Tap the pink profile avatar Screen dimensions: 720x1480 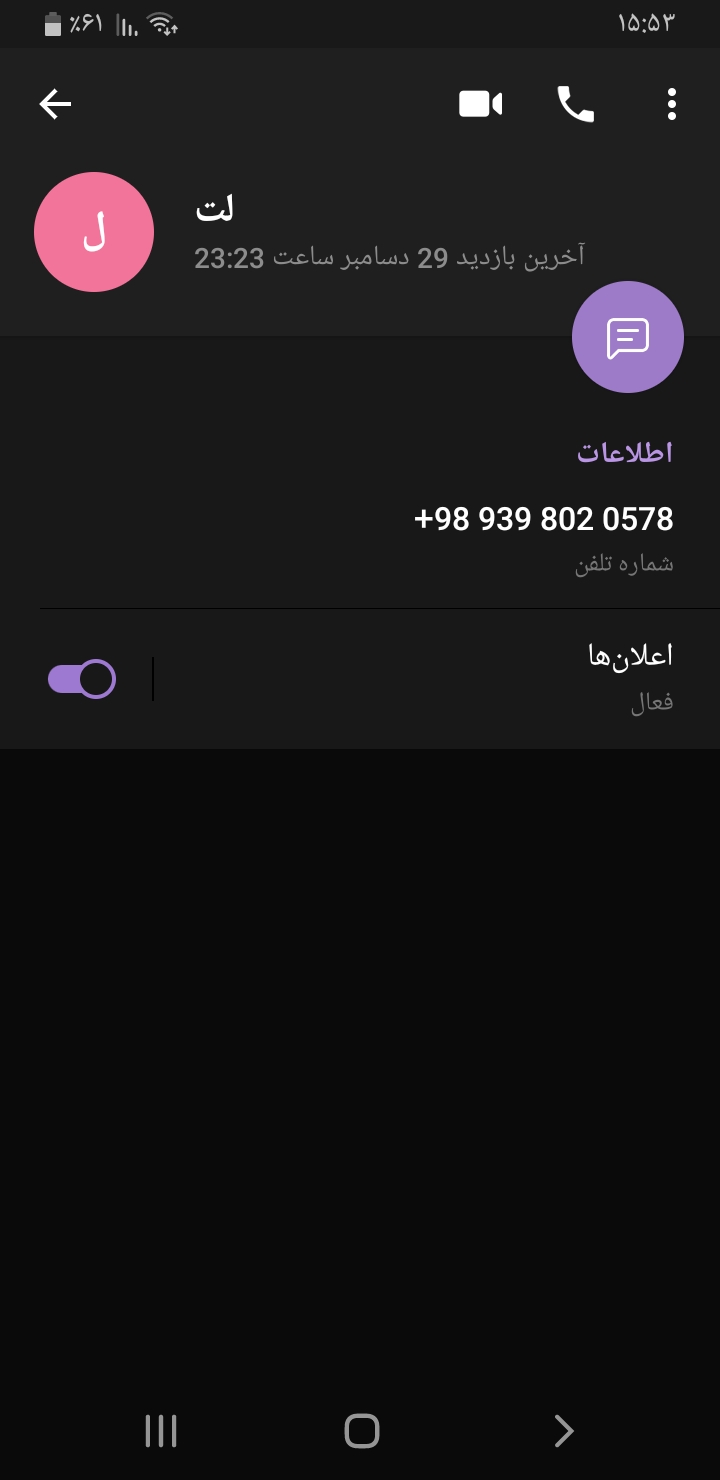94,232
